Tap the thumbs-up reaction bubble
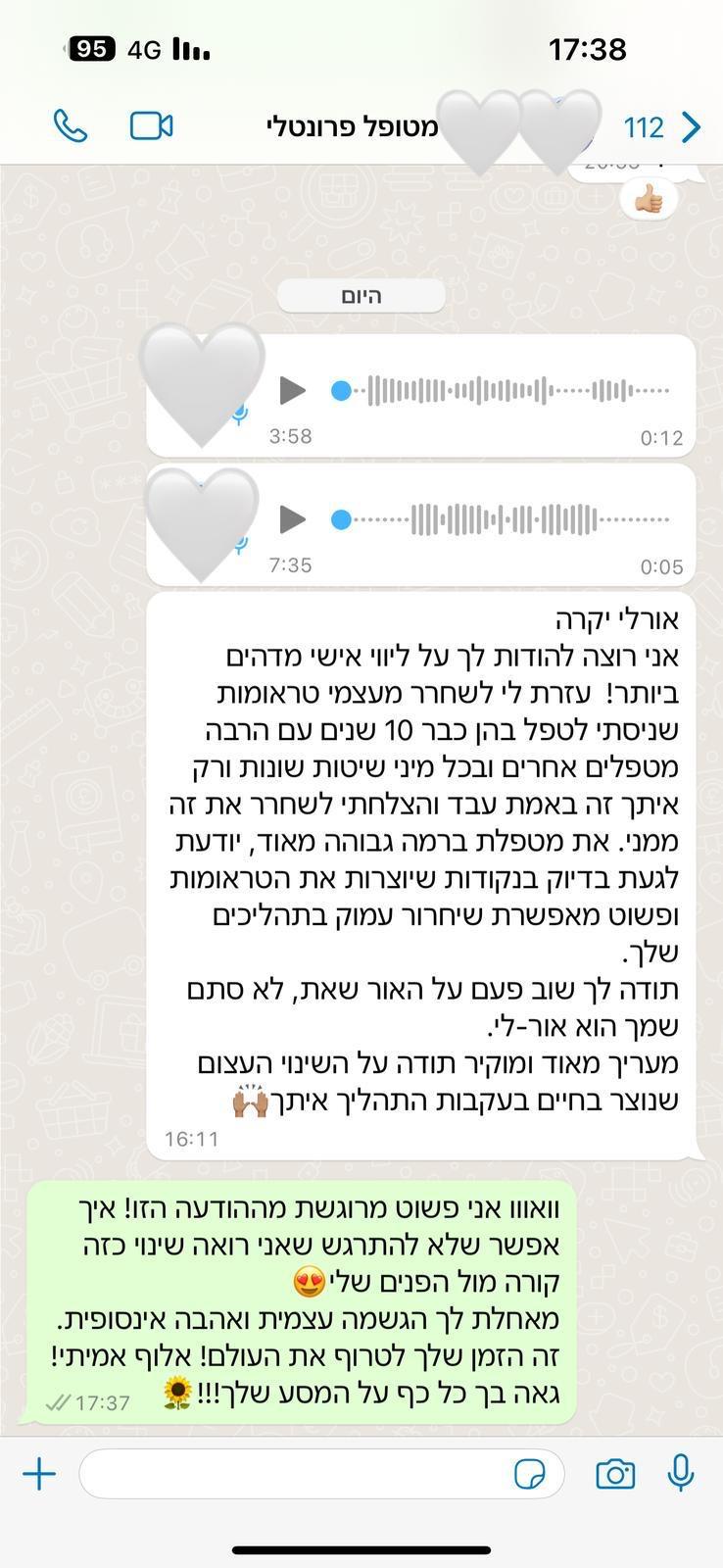Image resolution: width=723 pixels, height=1568 pixels. point(649,201)
